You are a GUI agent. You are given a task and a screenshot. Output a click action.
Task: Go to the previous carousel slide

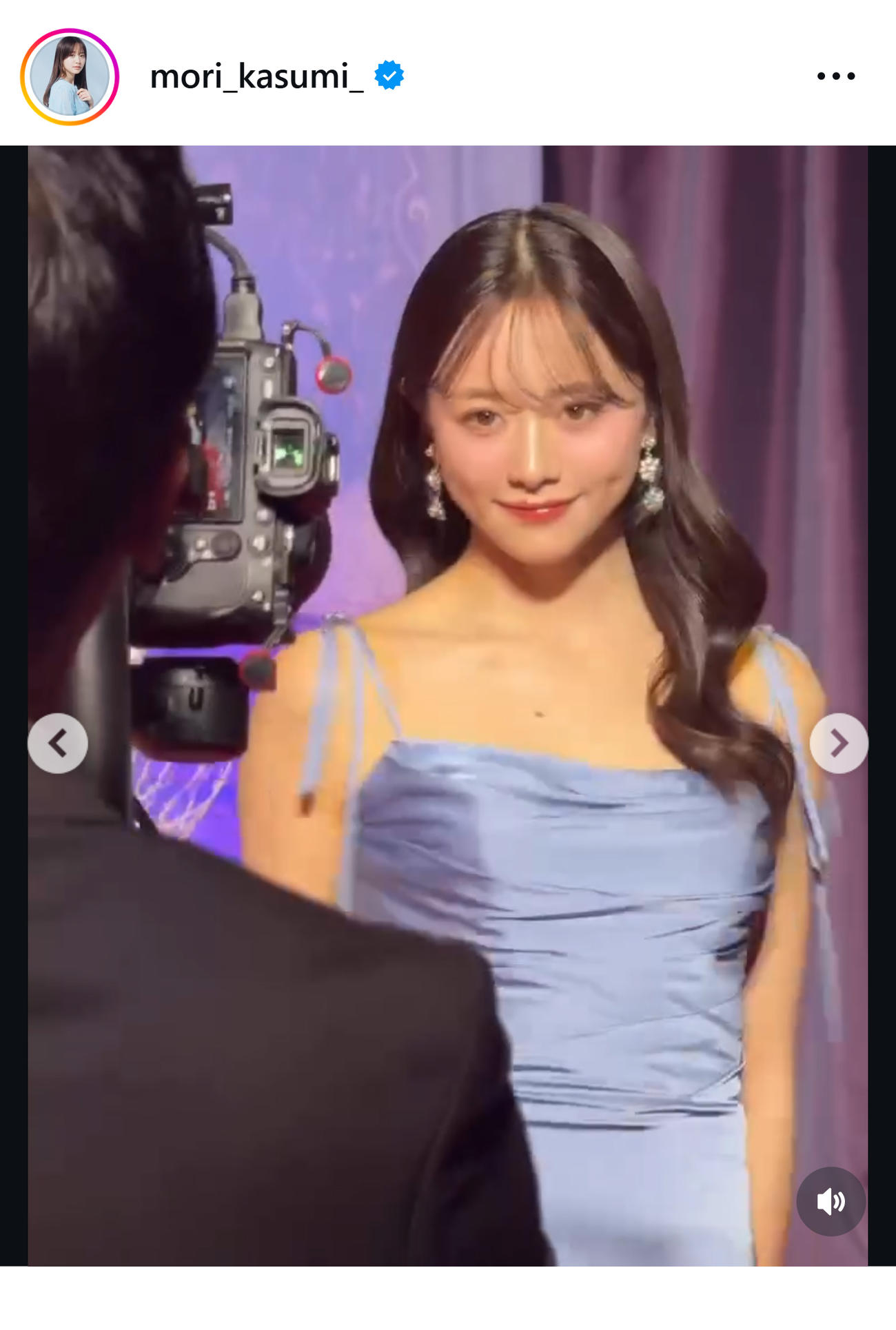click(58, 743)
